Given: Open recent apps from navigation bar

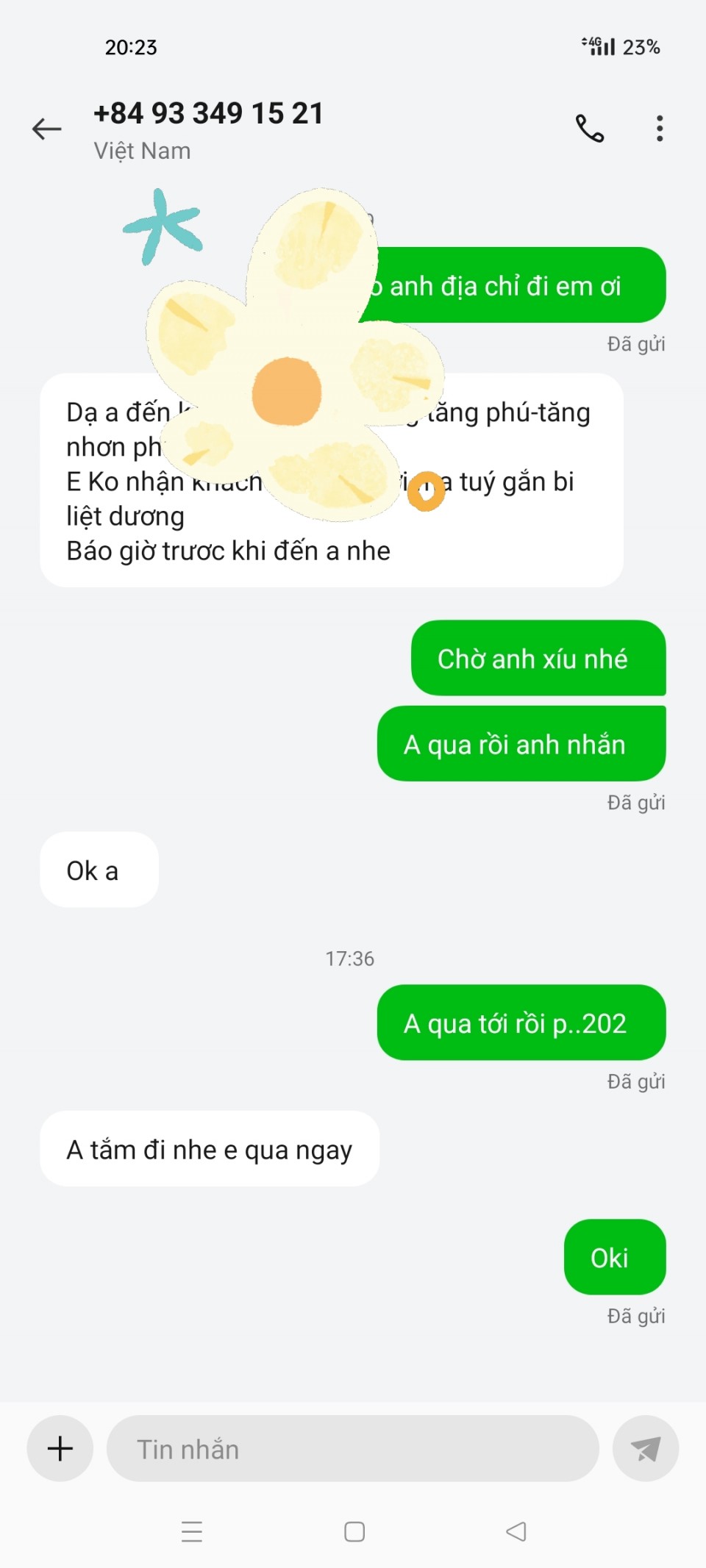Looking at the screenshot, I should click(x=191, y=1531).
